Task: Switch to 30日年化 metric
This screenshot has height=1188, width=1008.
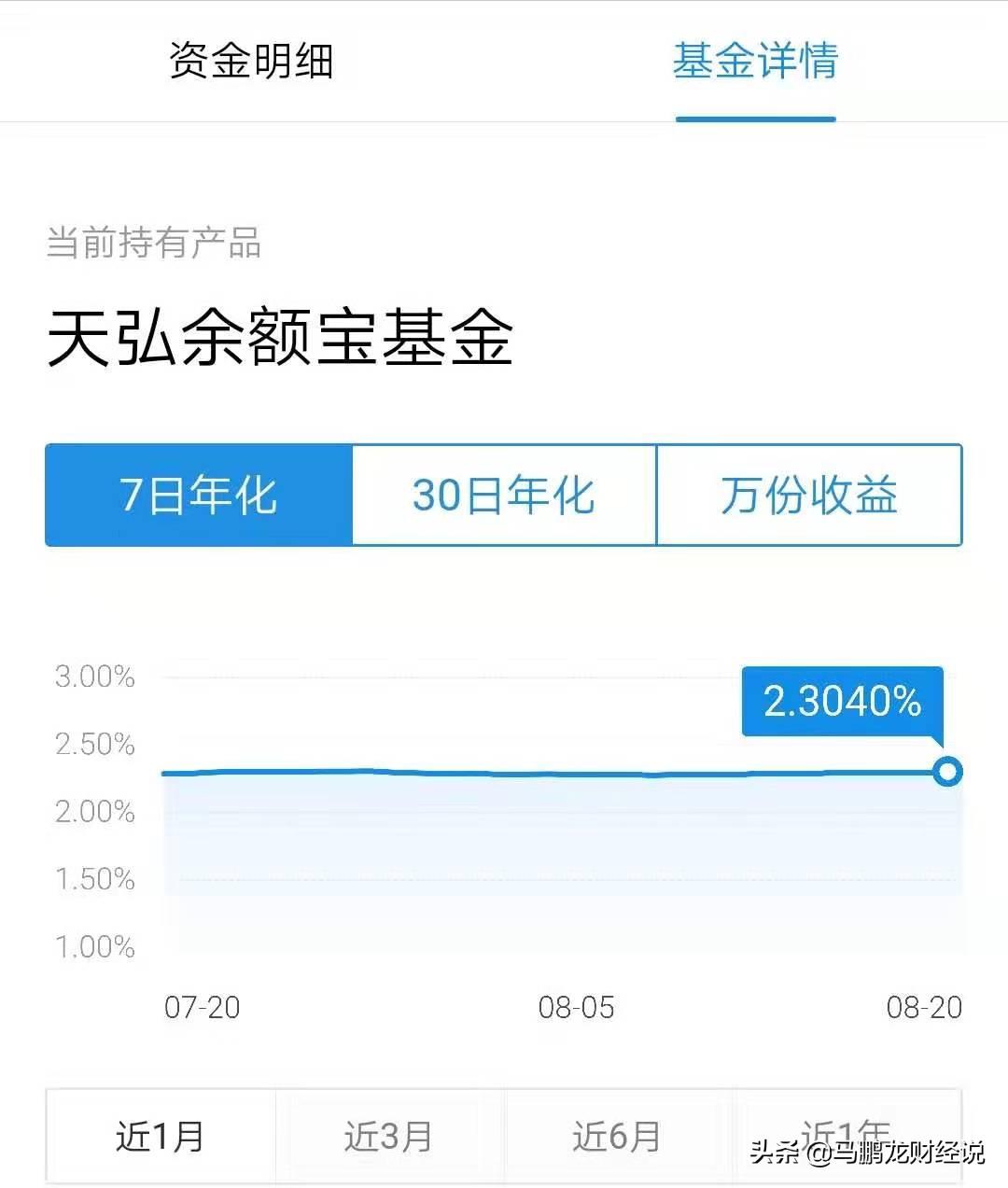Action: click(x=504, y=496)
